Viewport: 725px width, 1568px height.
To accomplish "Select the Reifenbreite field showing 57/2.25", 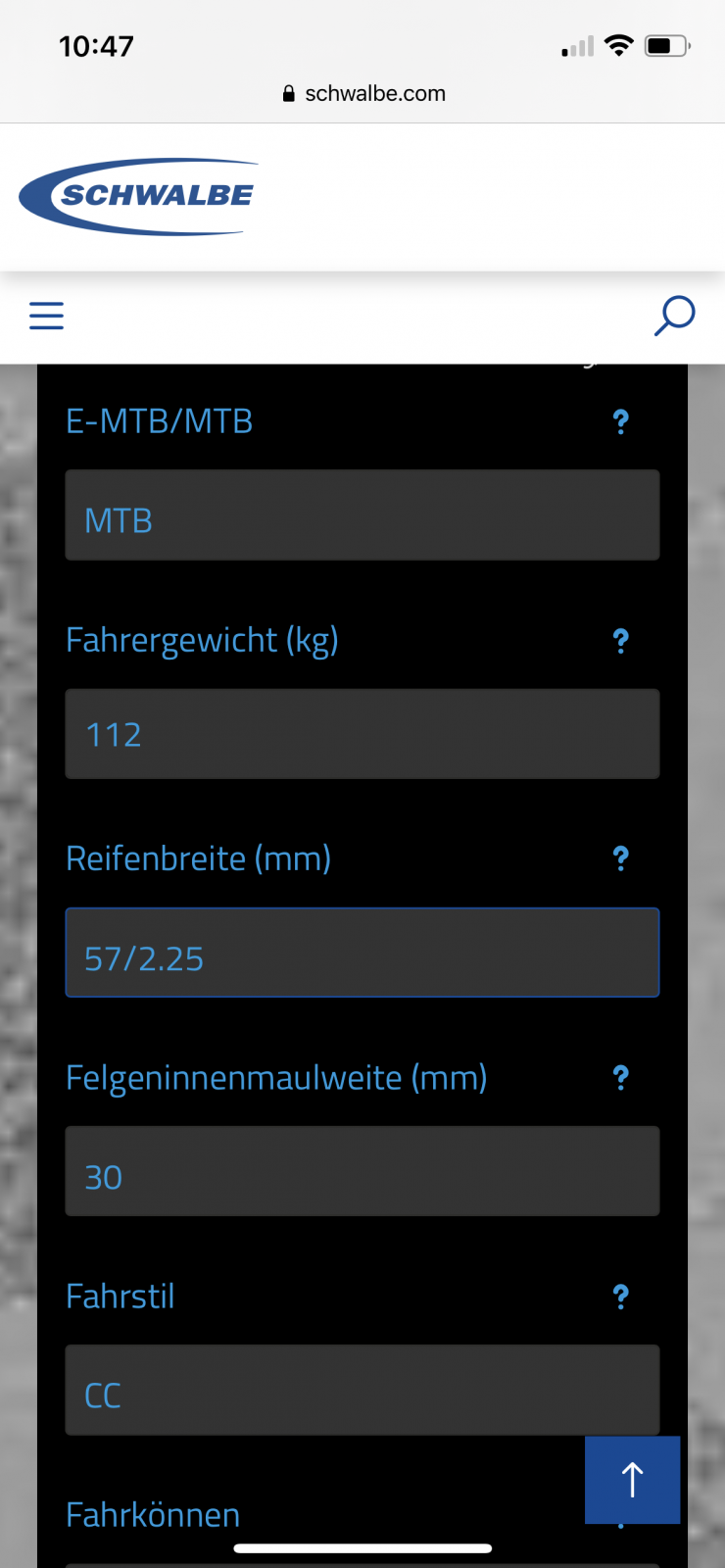I will [362, 953].
